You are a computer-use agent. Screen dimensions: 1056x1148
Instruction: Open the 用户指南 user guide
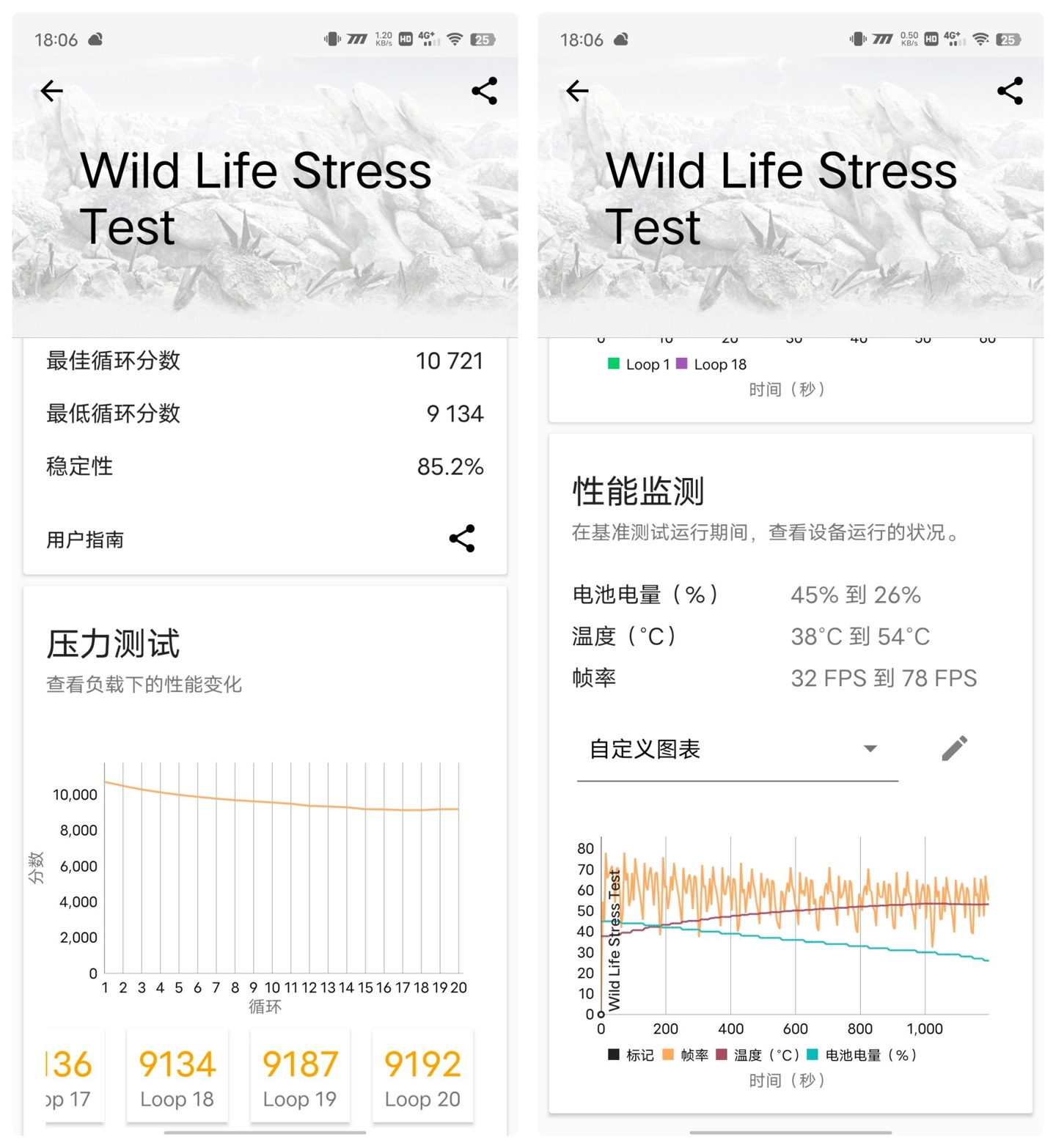pos(85,540)
